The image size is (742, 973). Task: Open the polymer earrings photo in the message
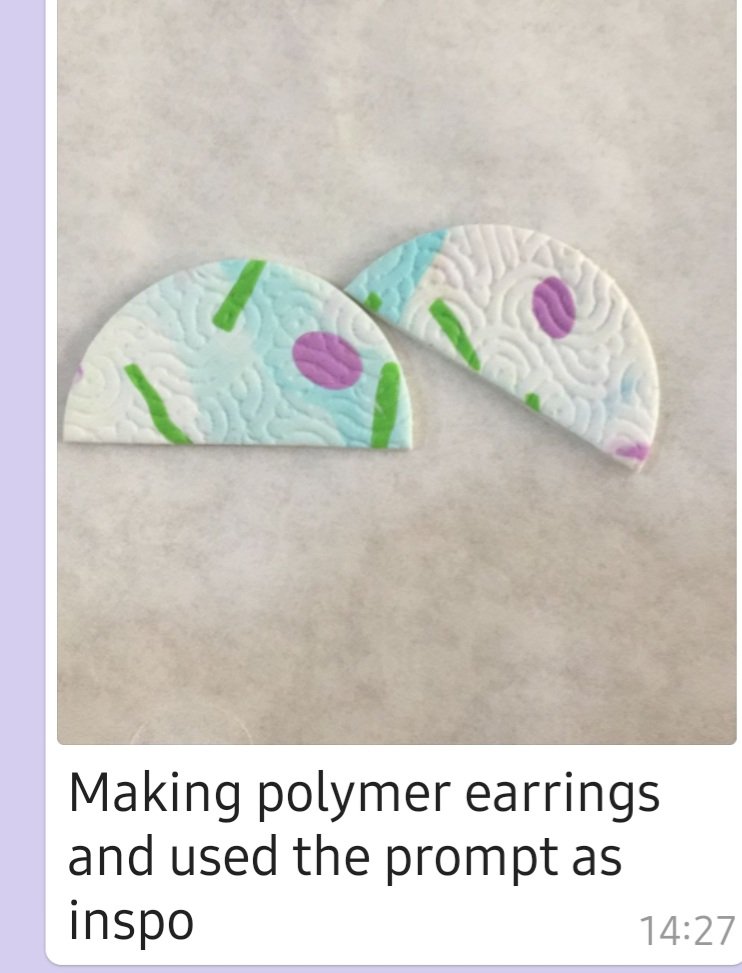[396, 370]
